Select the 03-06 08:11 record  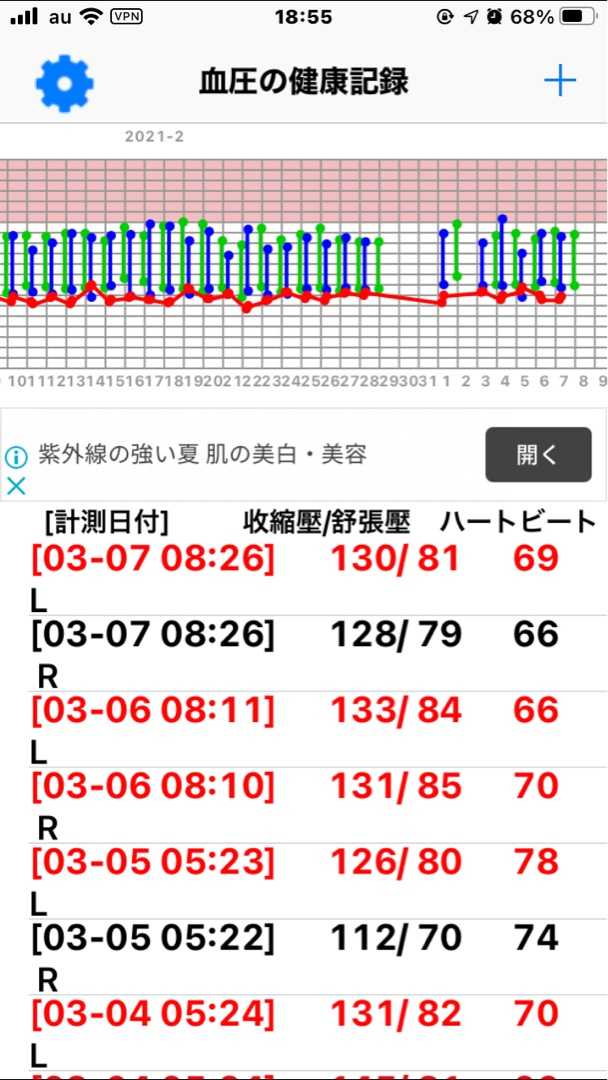[x=304, y=729]
